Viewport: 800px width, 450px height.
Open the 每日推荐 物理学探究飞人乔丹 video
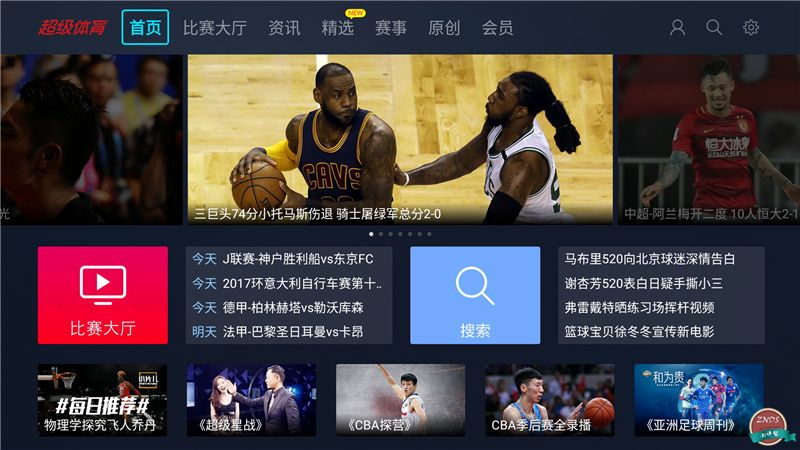(103, 400)
